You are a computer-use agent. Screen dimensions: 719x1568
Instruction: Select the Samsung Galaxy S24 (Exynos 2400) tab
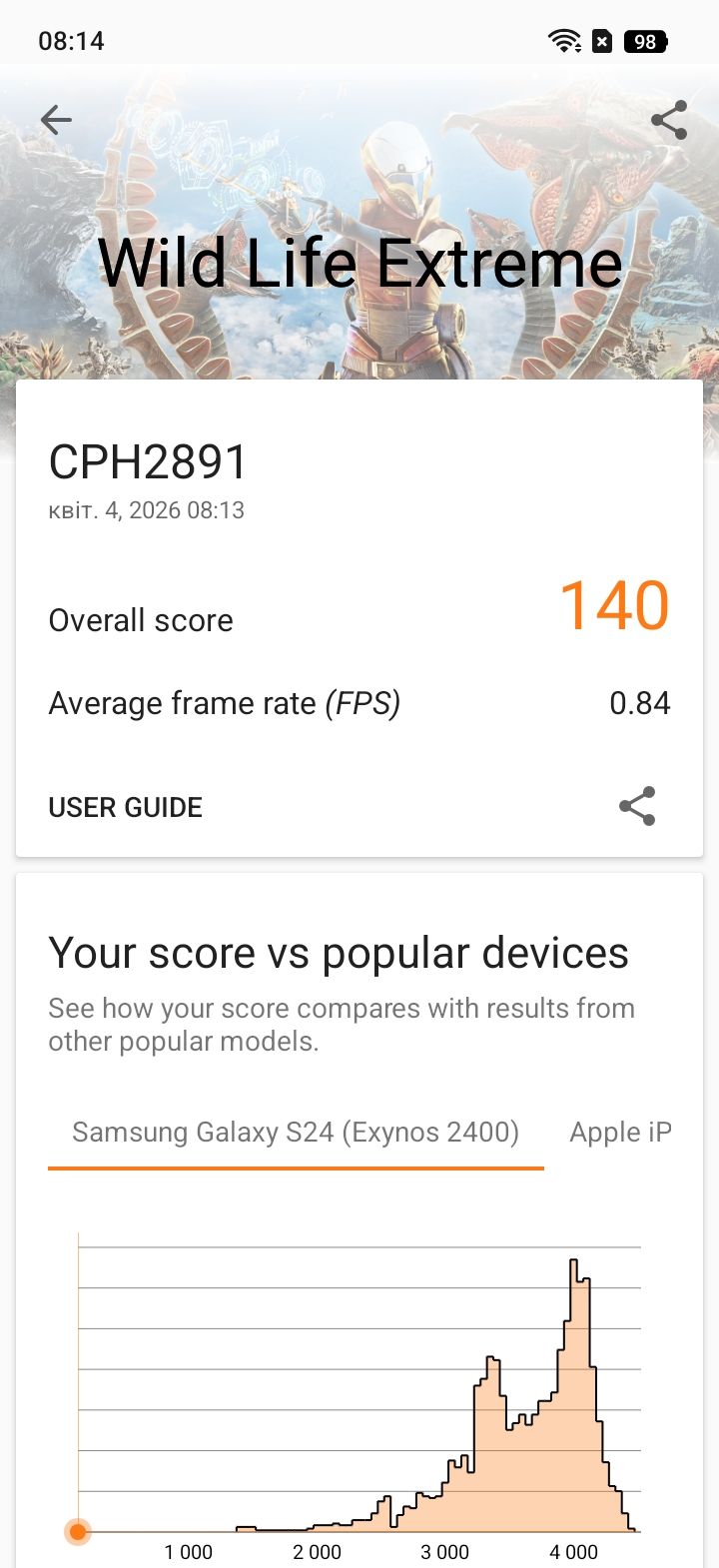click(296, 1133)
